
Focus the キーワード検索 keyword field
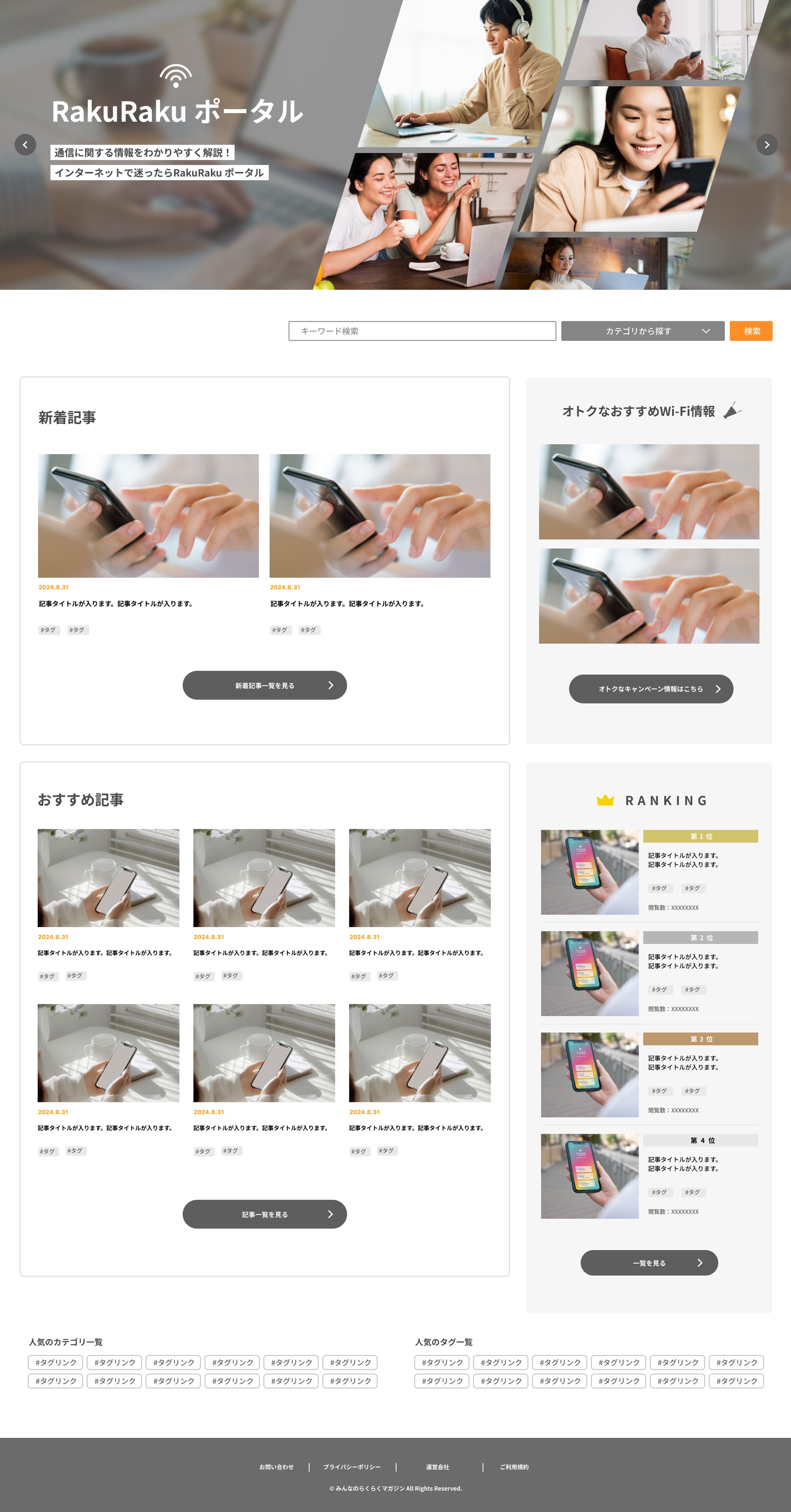point(422,331)
